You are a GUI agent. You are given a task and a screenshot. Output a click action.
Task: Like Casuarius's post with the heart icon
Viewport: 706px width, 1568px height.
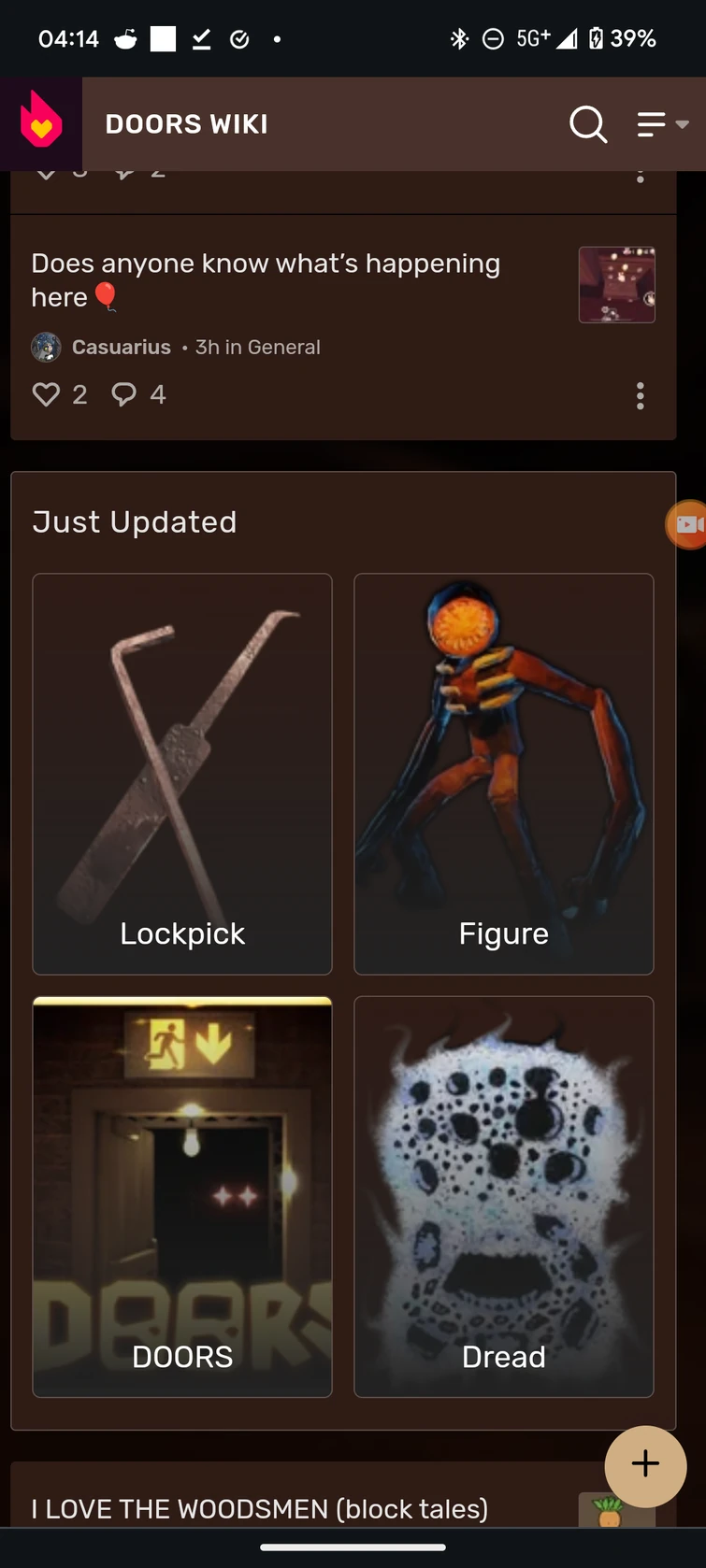point(45,394)
